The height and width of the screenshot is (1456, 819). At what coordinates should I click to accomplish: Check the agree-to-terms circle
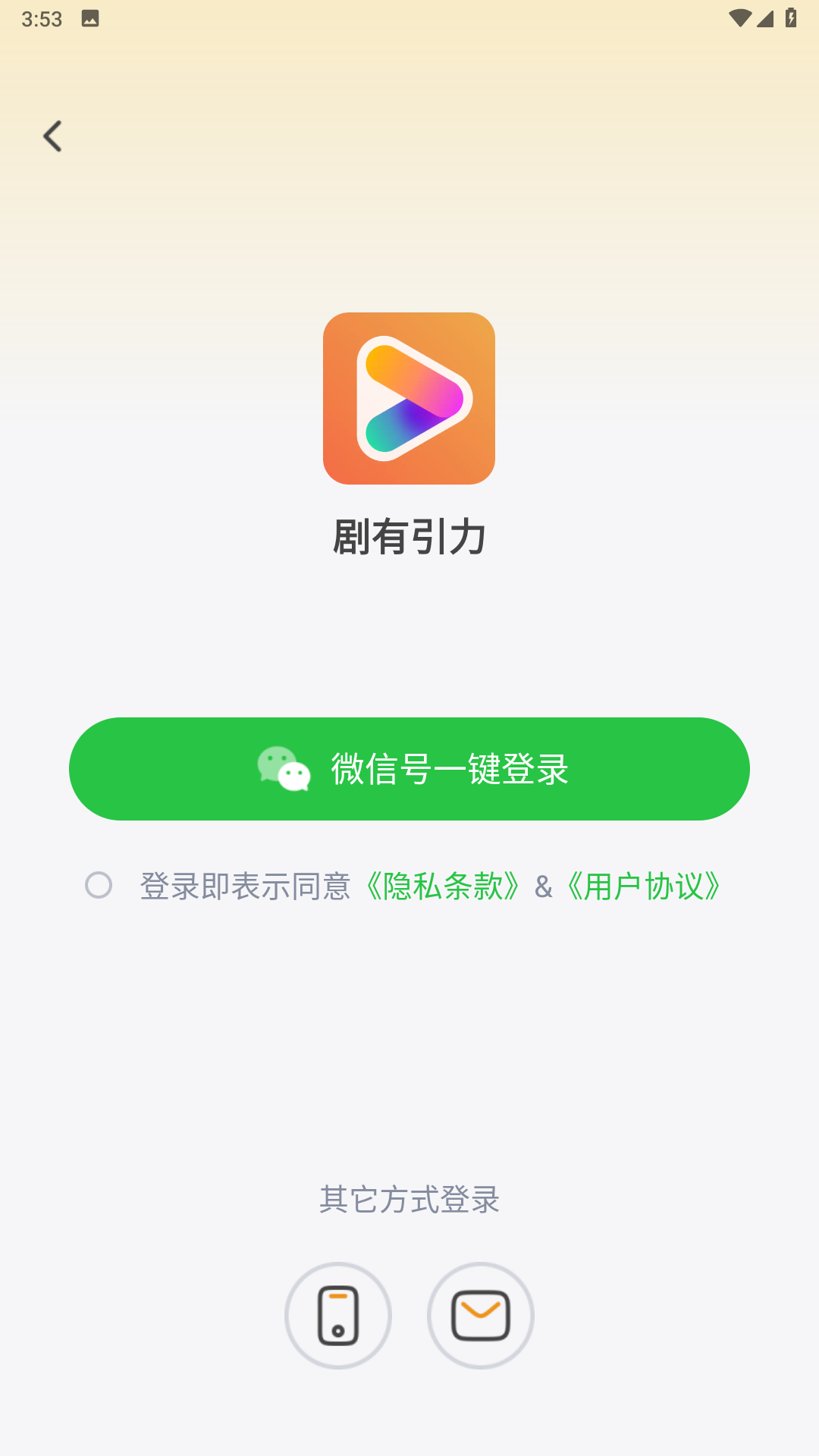(99, 885)
